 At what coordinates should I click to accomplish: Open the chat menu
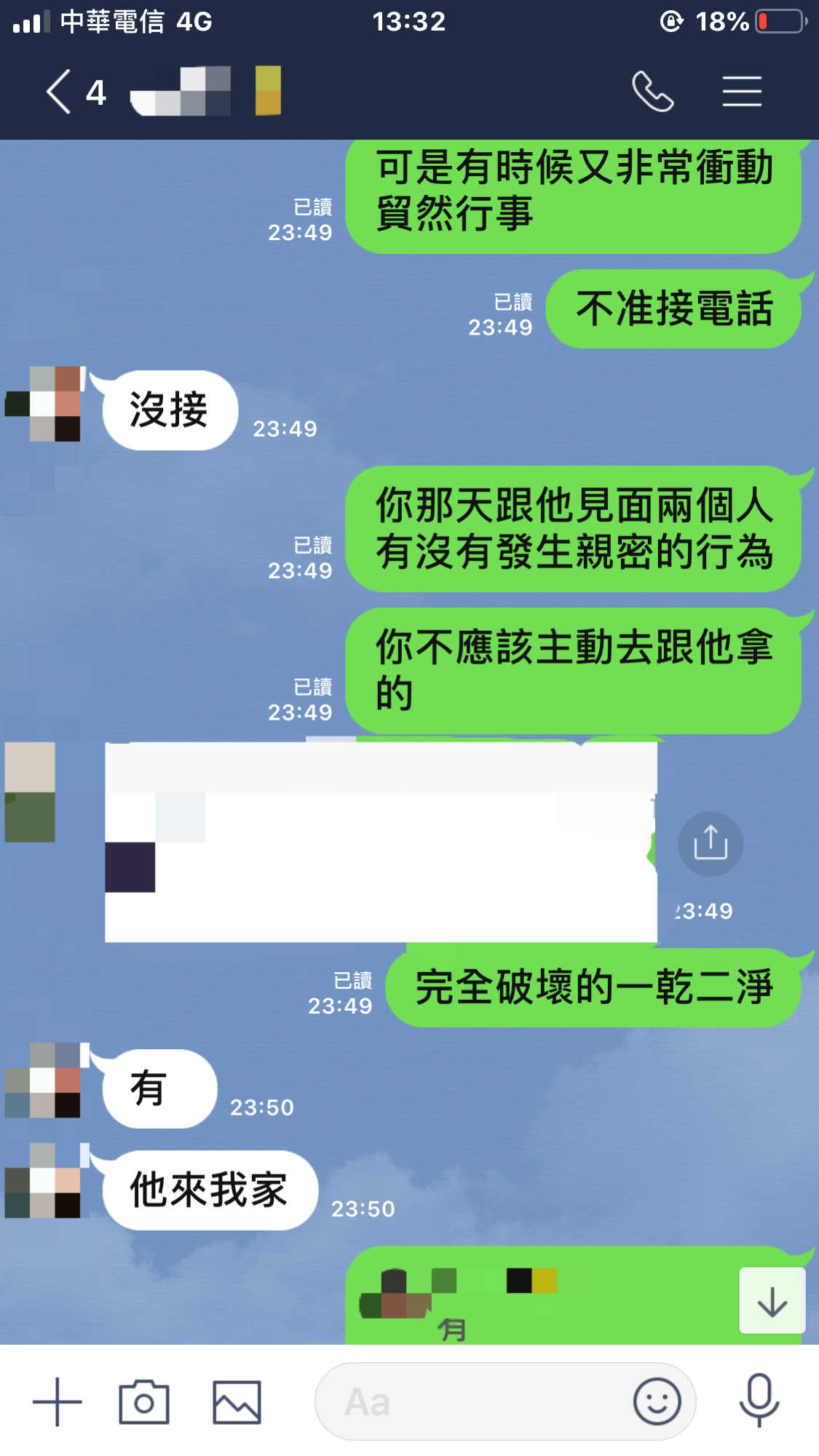(x=742, y=92)
